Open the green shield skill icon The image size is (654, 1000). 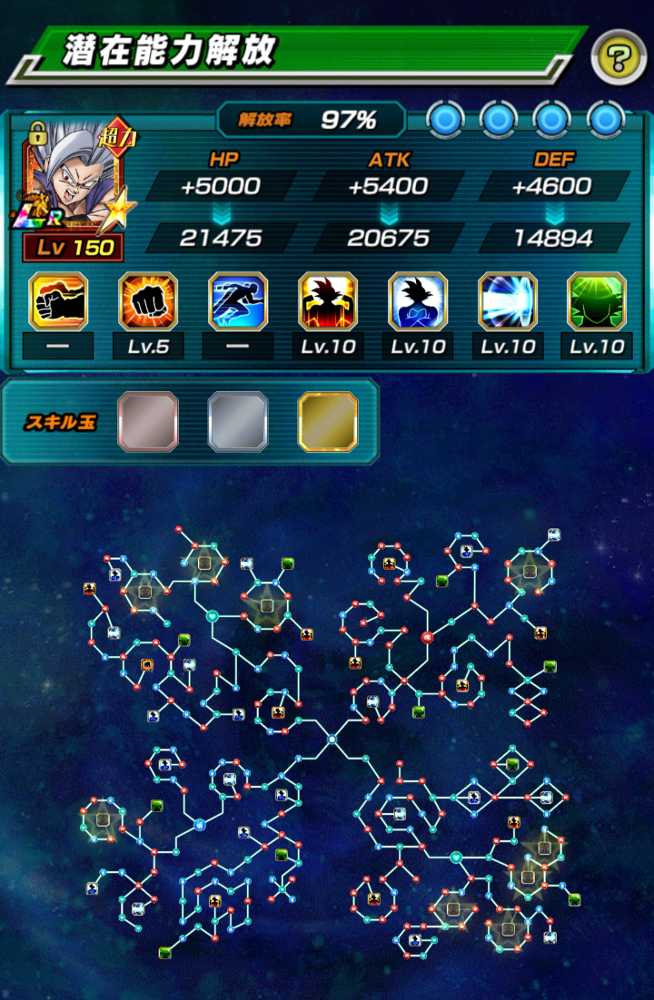pos(596,301)
